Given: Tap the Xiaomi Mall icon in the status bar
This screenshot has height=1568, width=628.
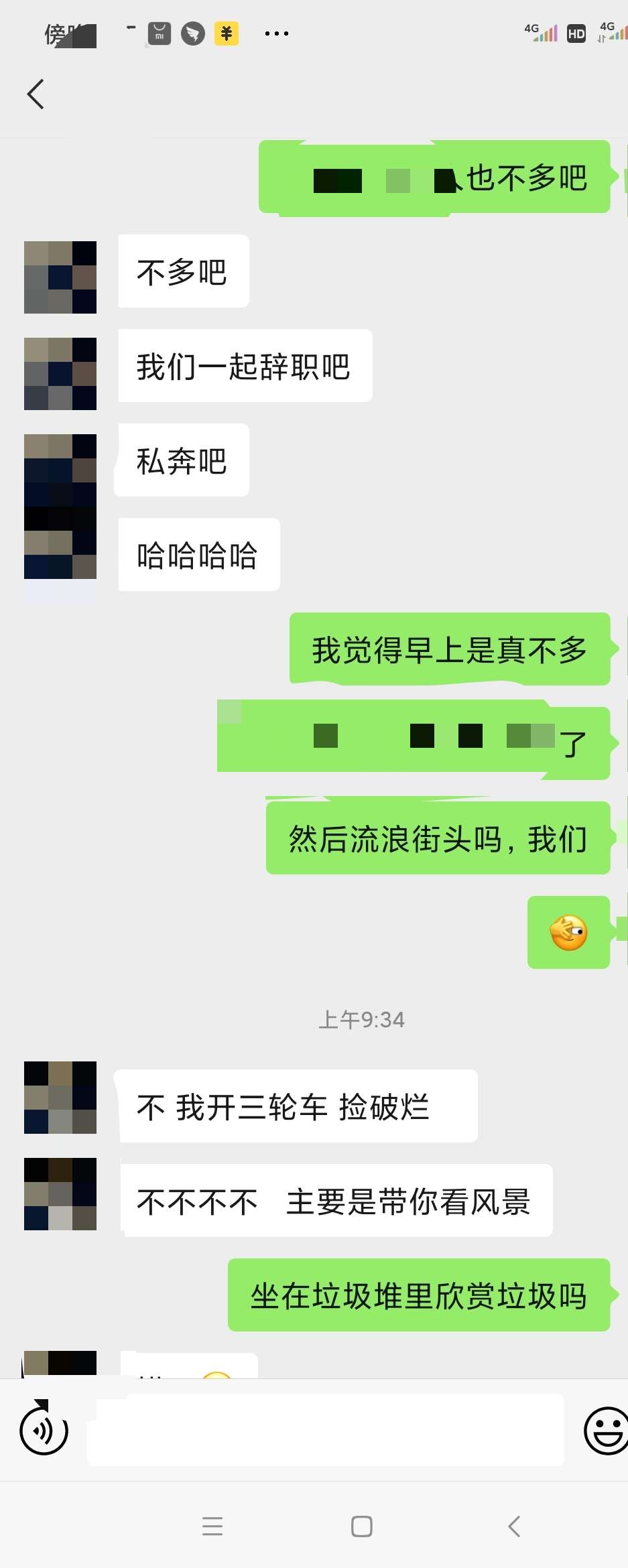Looking at the screenshot, I should tap(158, 32).
